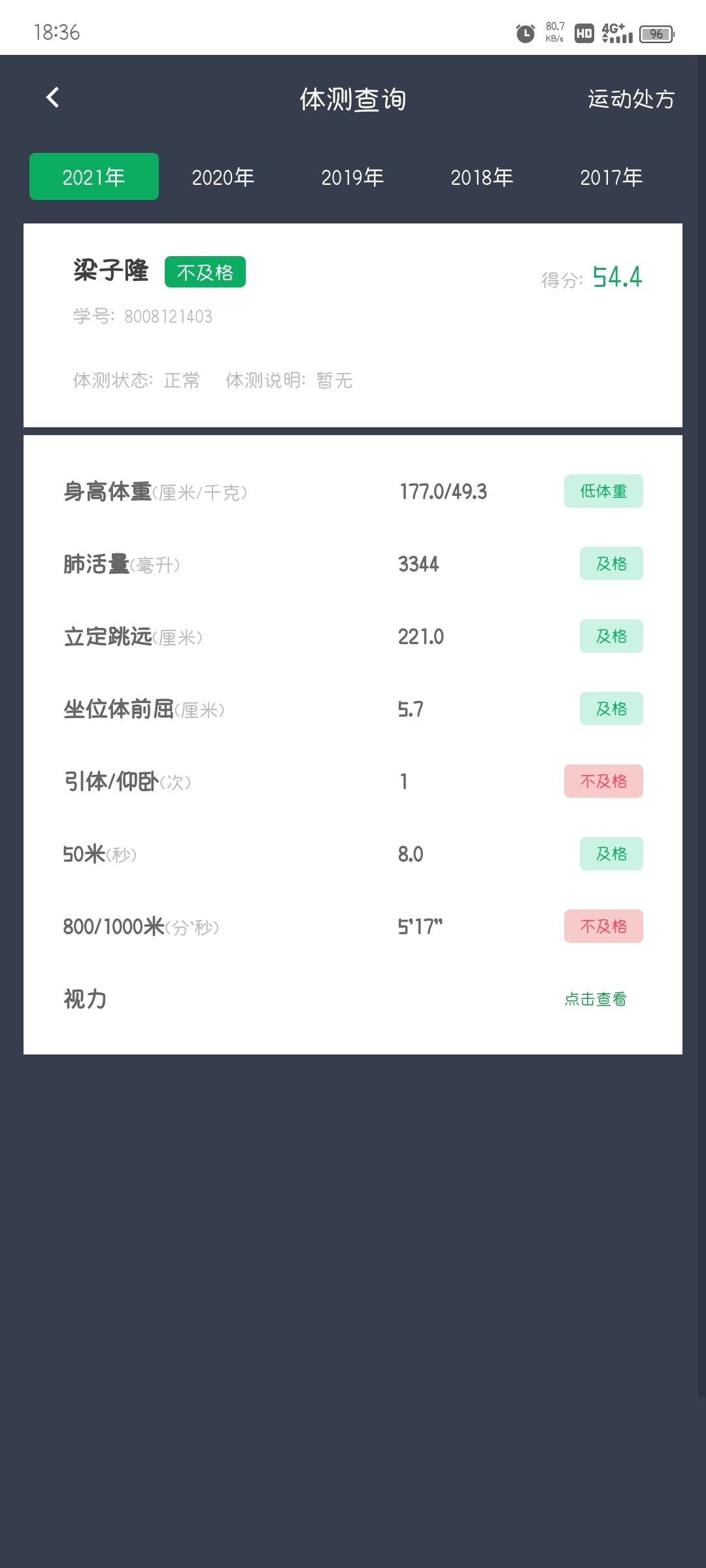Switch to the 2017年 tab
Screen dimensions: 706x1568
[613, 176]
